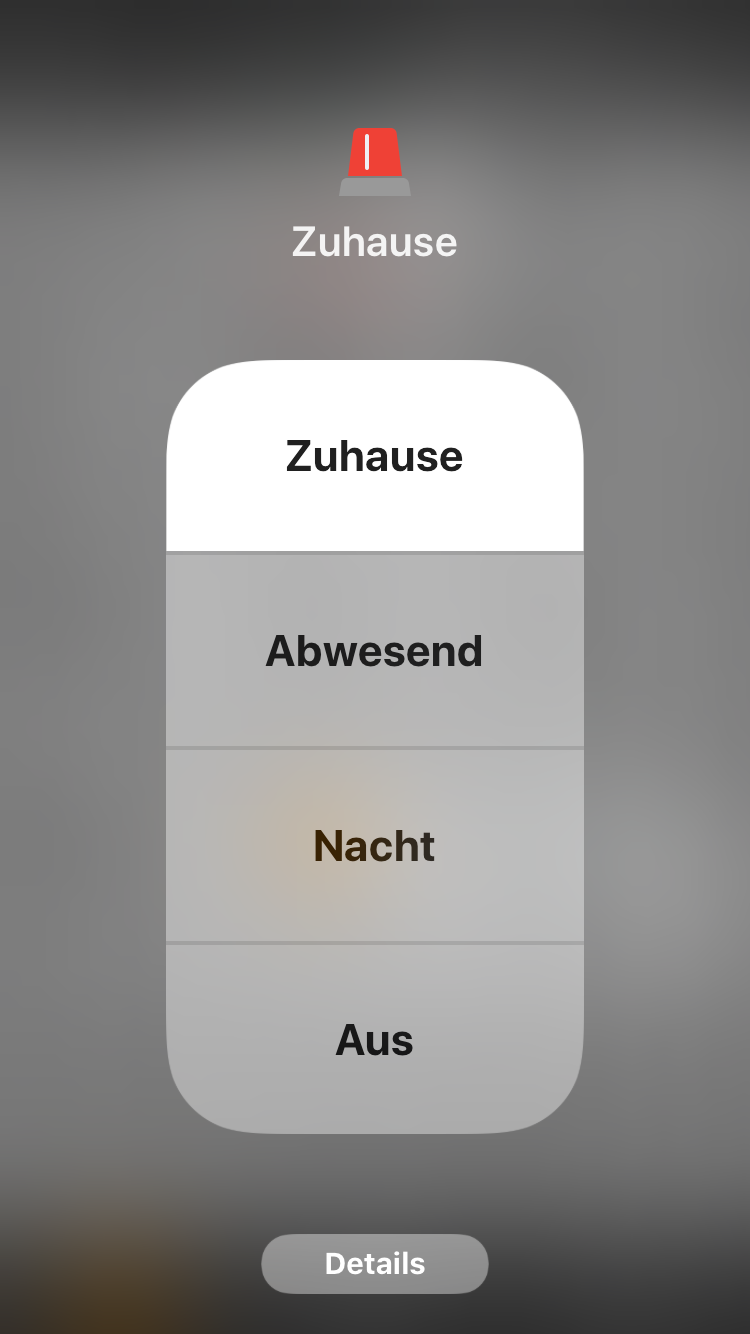Turn the alarm system Aus
Screen dimensions: 750x1334
coord(374,1040)
